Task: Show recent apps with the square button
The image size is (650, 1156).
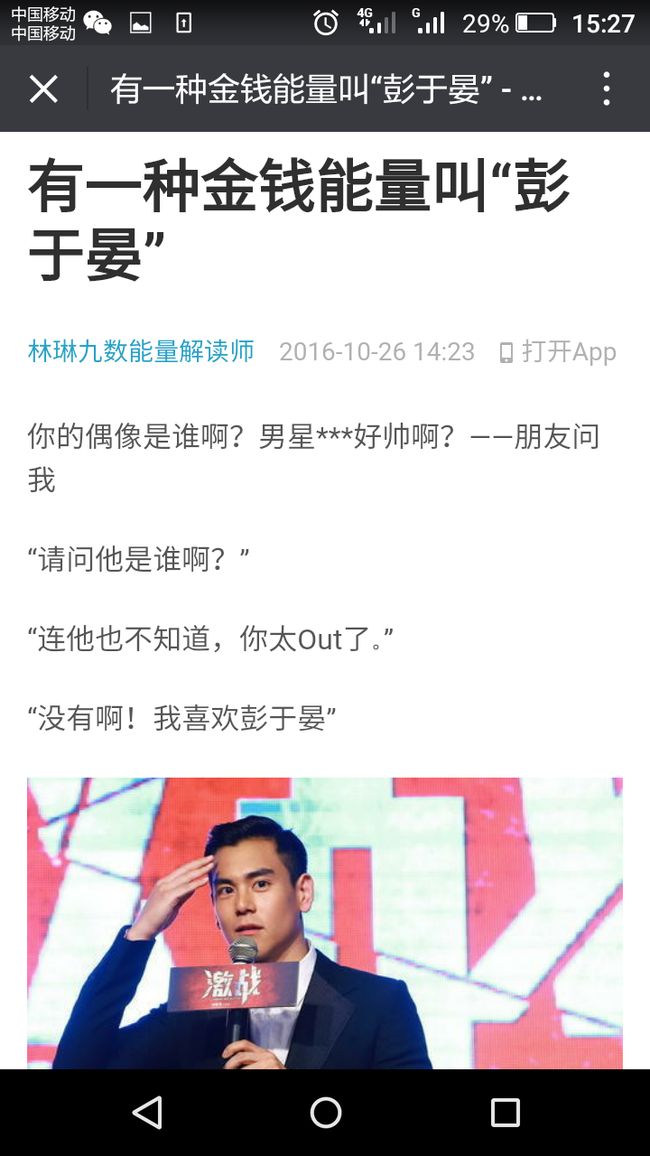Action: [x=506, y=1112]
